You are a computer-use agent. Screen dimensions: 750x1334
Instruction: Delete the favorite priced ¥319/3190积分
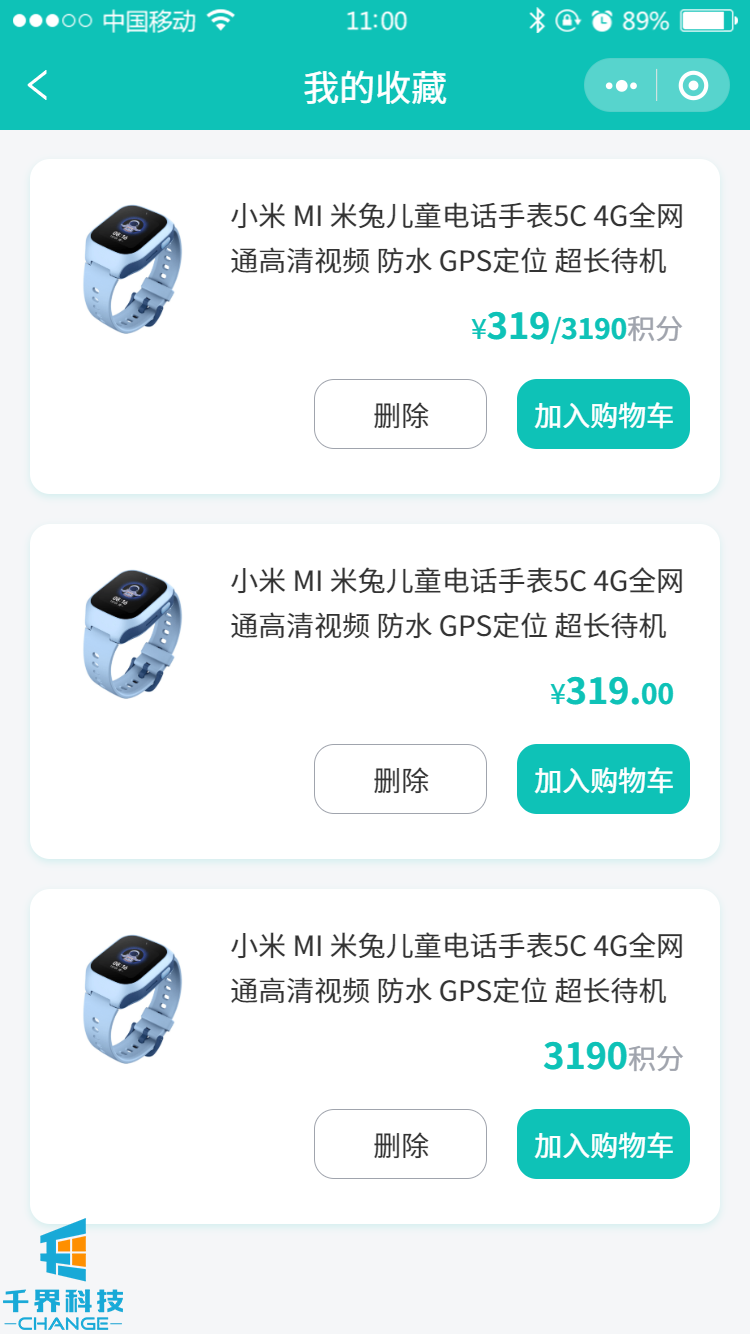[400, 414]
